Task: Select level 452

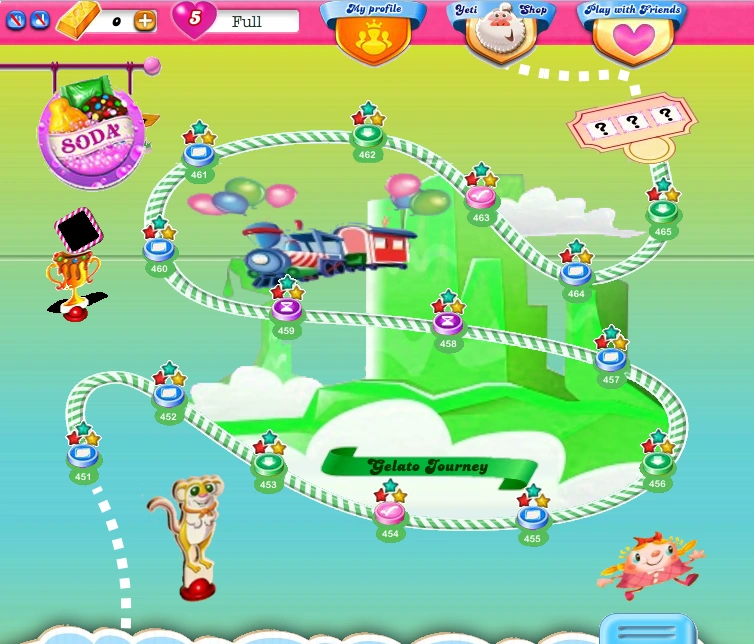Action: (x=168, y=397)
